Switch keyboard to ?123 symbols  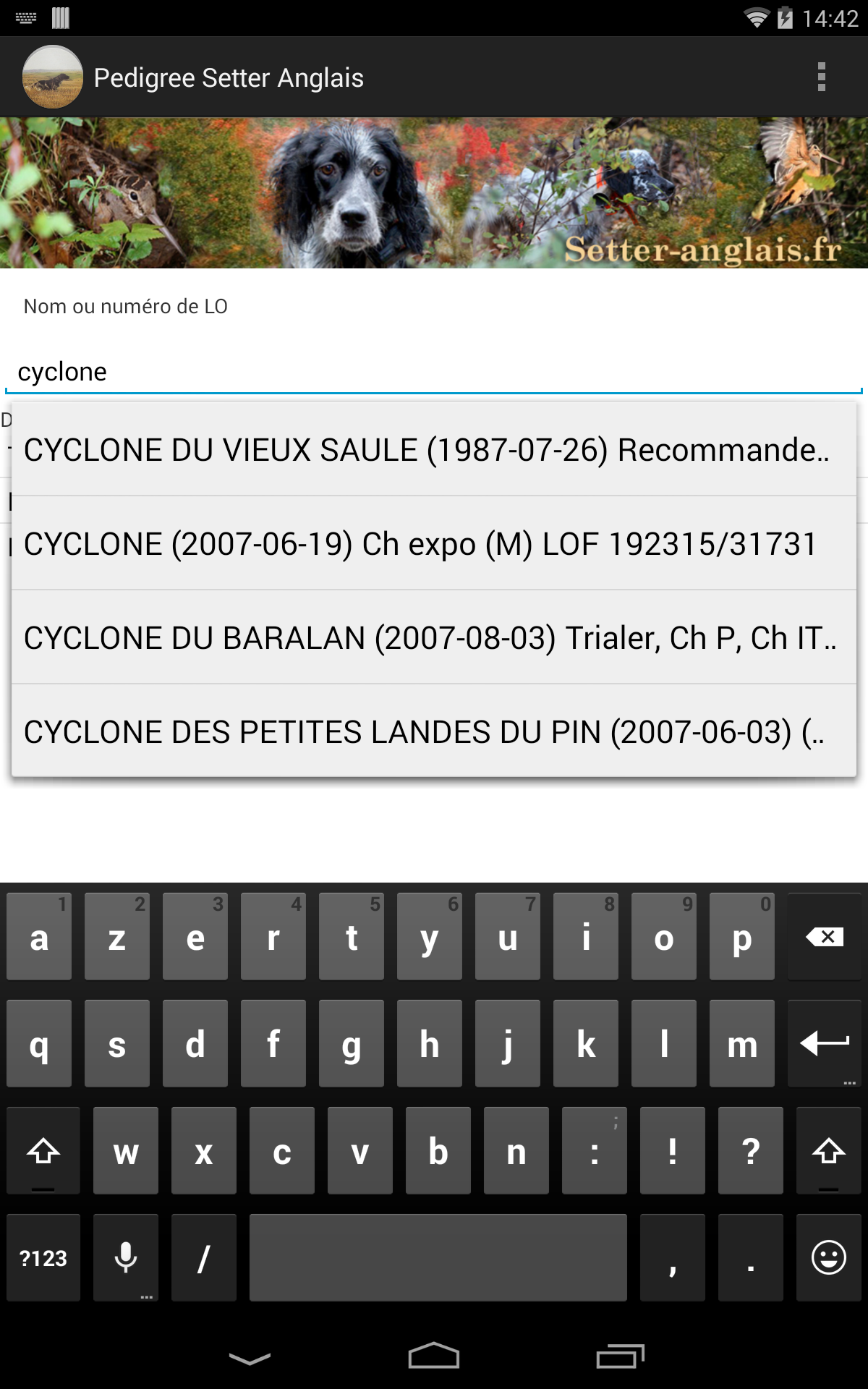43,1257
